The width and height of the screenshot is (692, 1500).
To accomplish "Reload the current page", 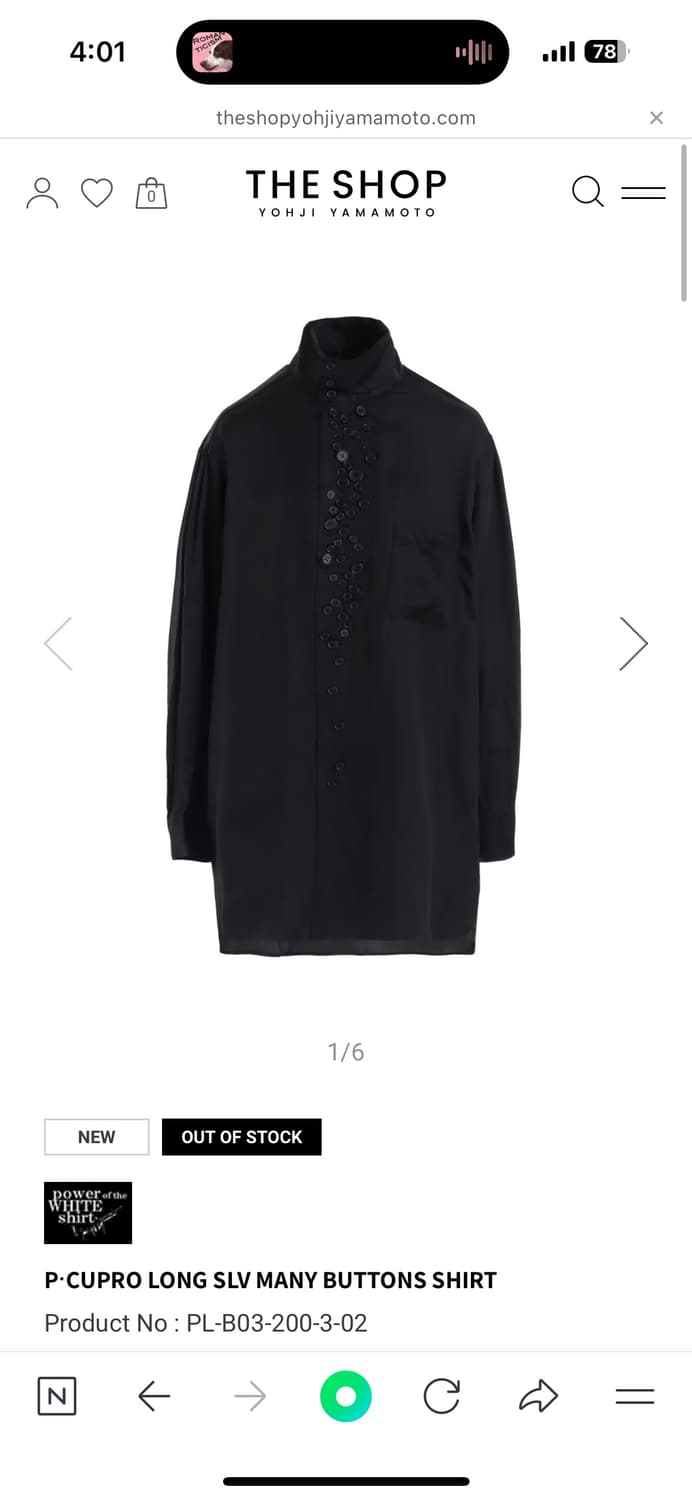I will [441, 1396].
